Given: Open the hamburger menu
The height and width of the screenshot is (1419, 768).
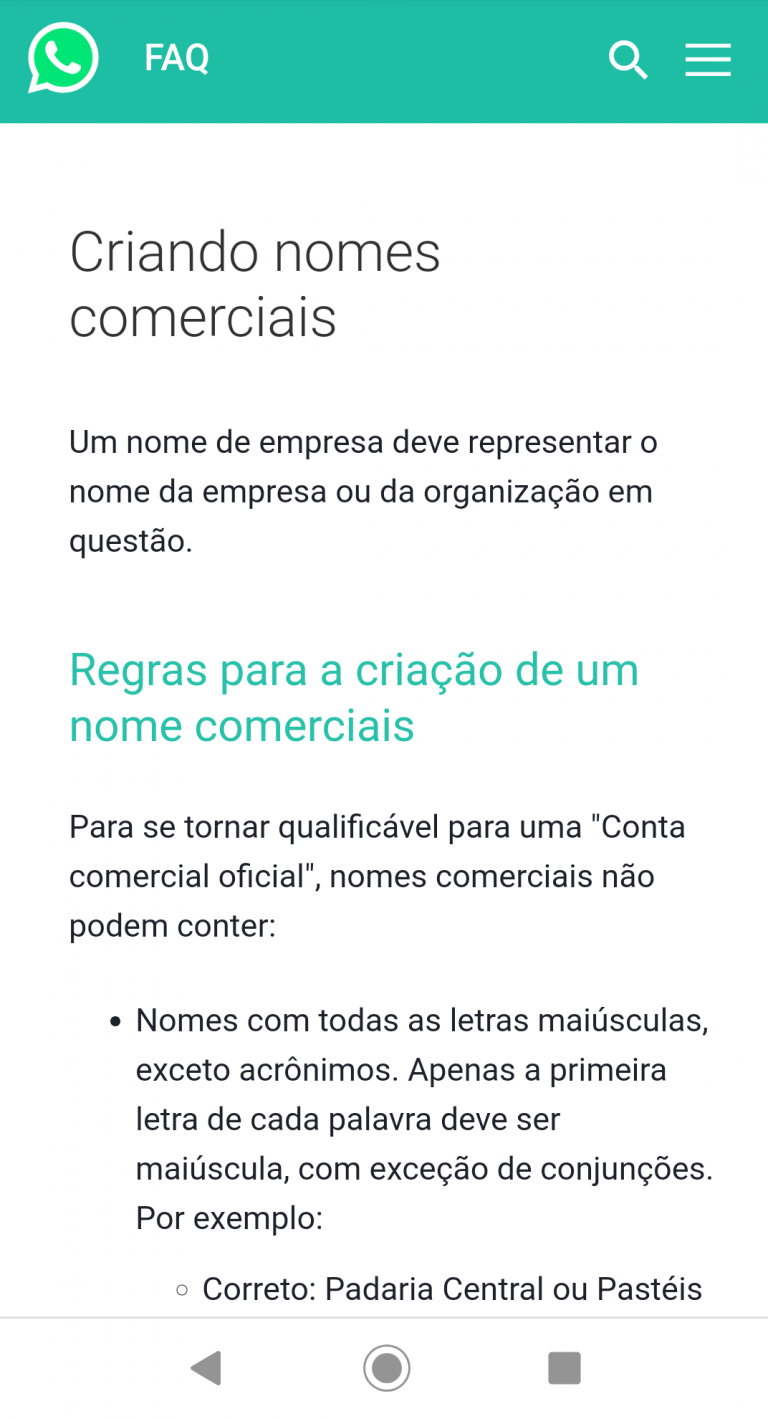Looking at the screenshot, I should tap(708, 60).
